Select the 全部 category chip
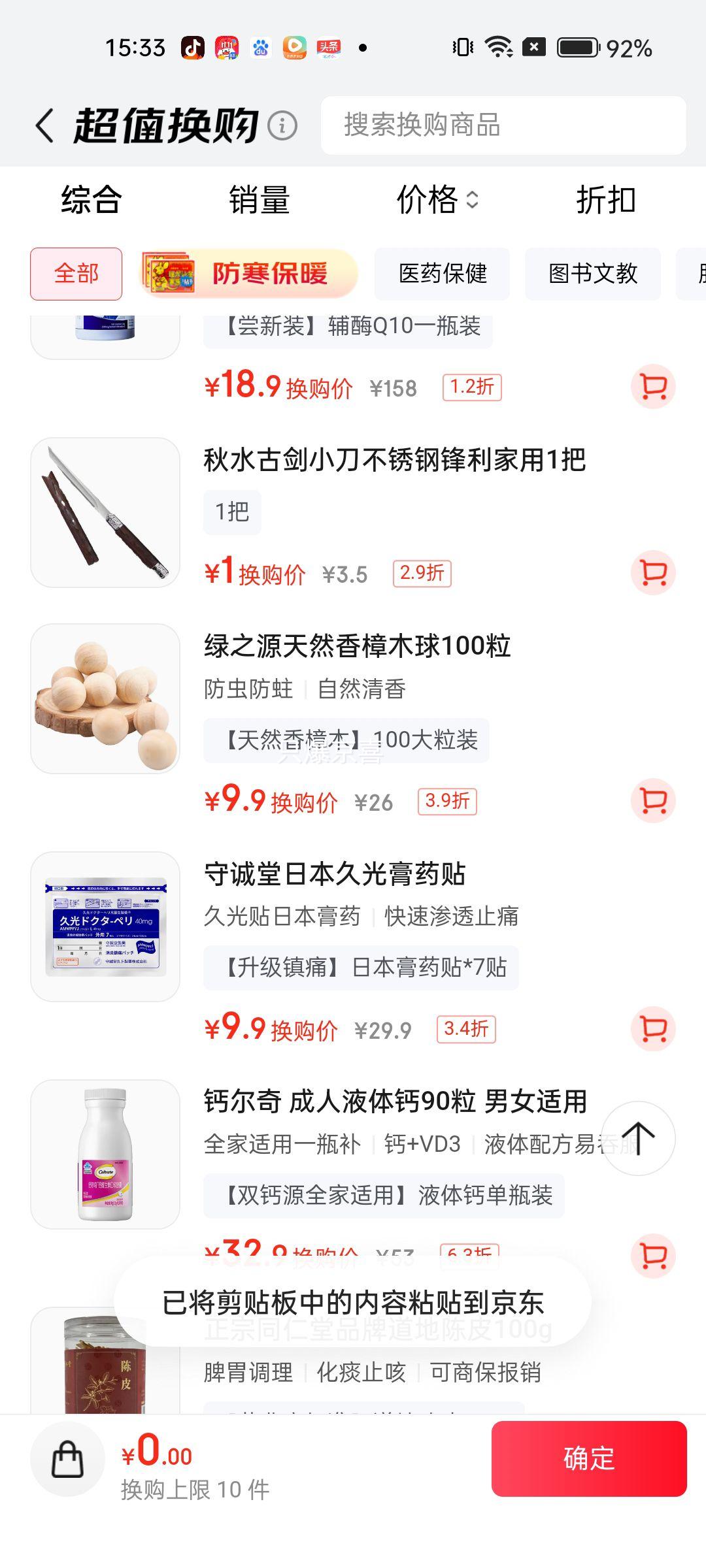 (x=76, y=274)
